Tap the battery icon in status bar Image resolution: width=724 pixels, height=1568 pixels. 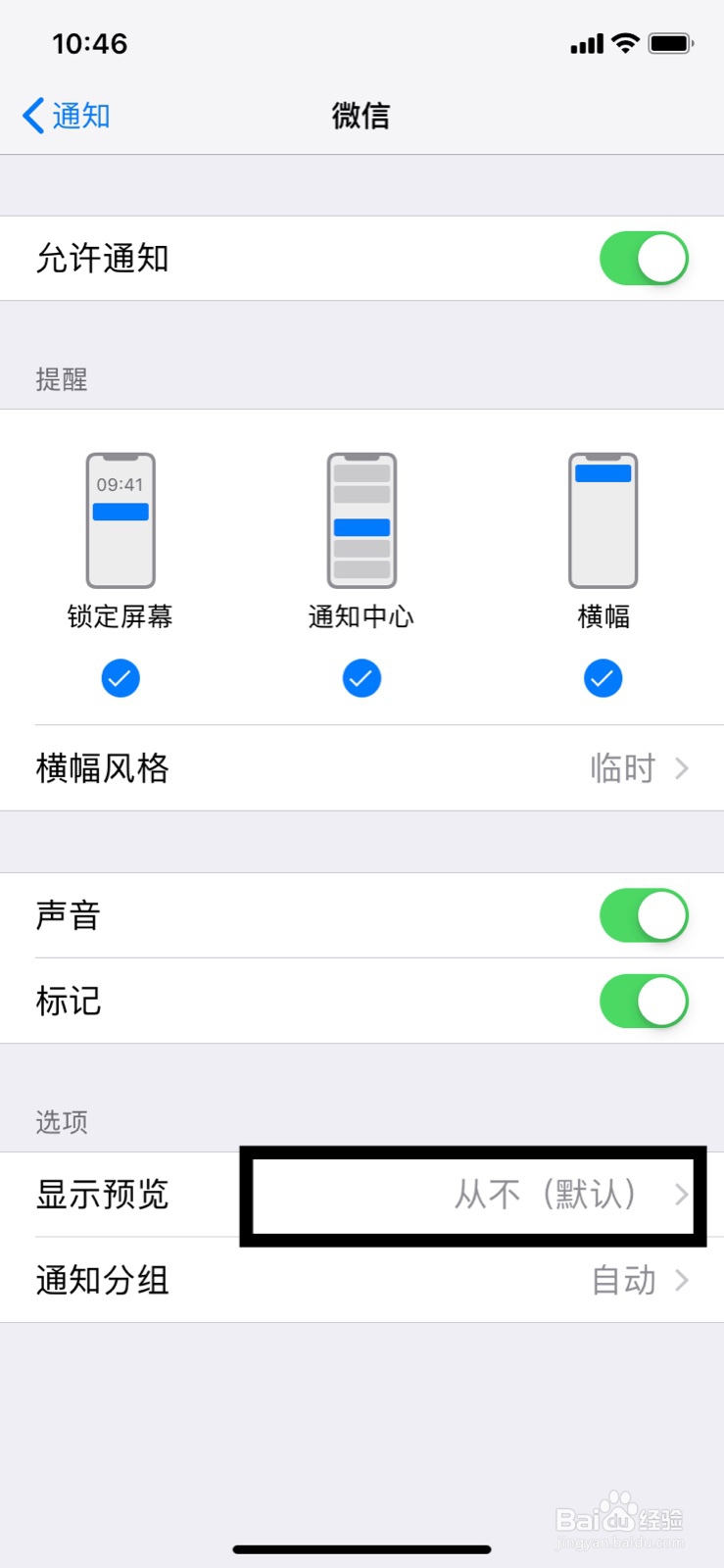click(670, 43)
